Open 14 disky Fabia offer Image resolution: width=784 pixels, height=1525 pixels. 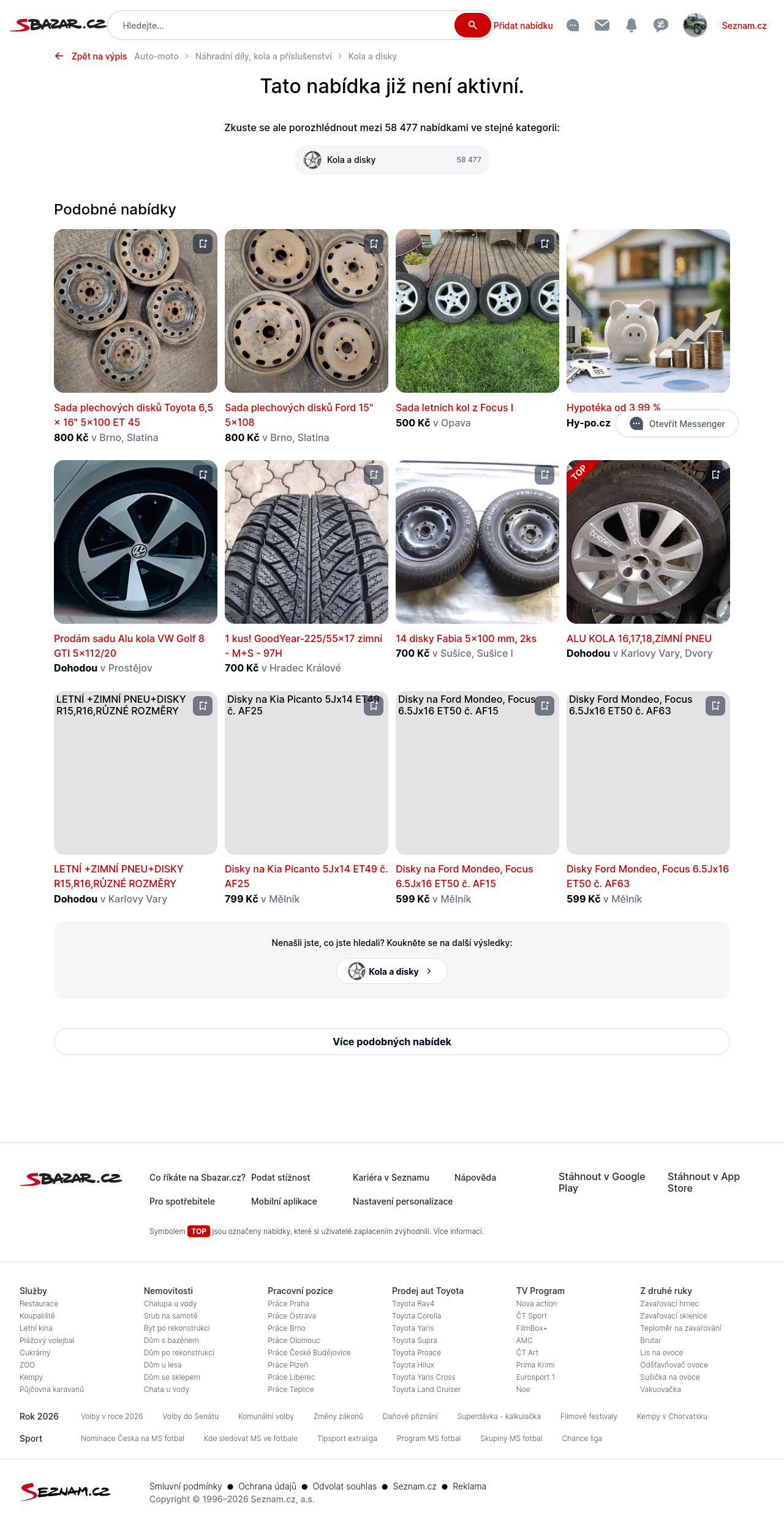466,638
